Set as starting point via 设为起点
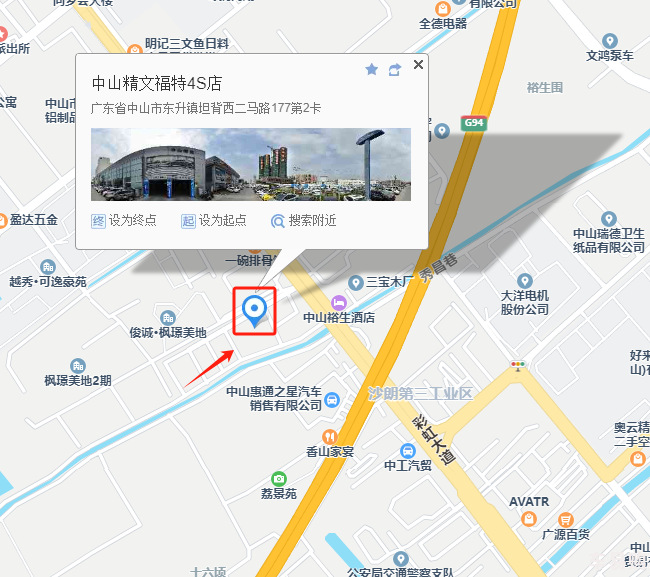 [x=214, y=220]
